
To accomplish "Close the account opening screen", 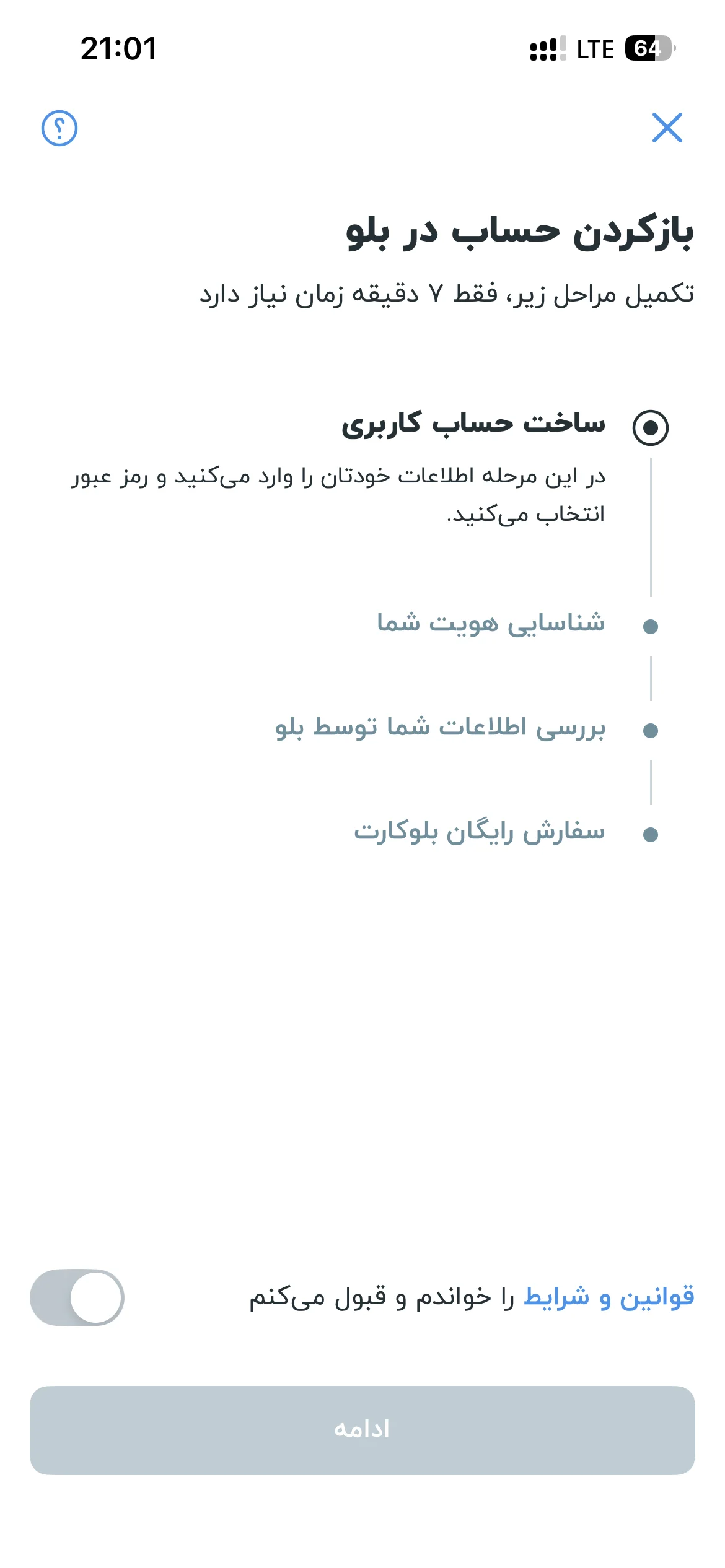I will coord(667,128).
